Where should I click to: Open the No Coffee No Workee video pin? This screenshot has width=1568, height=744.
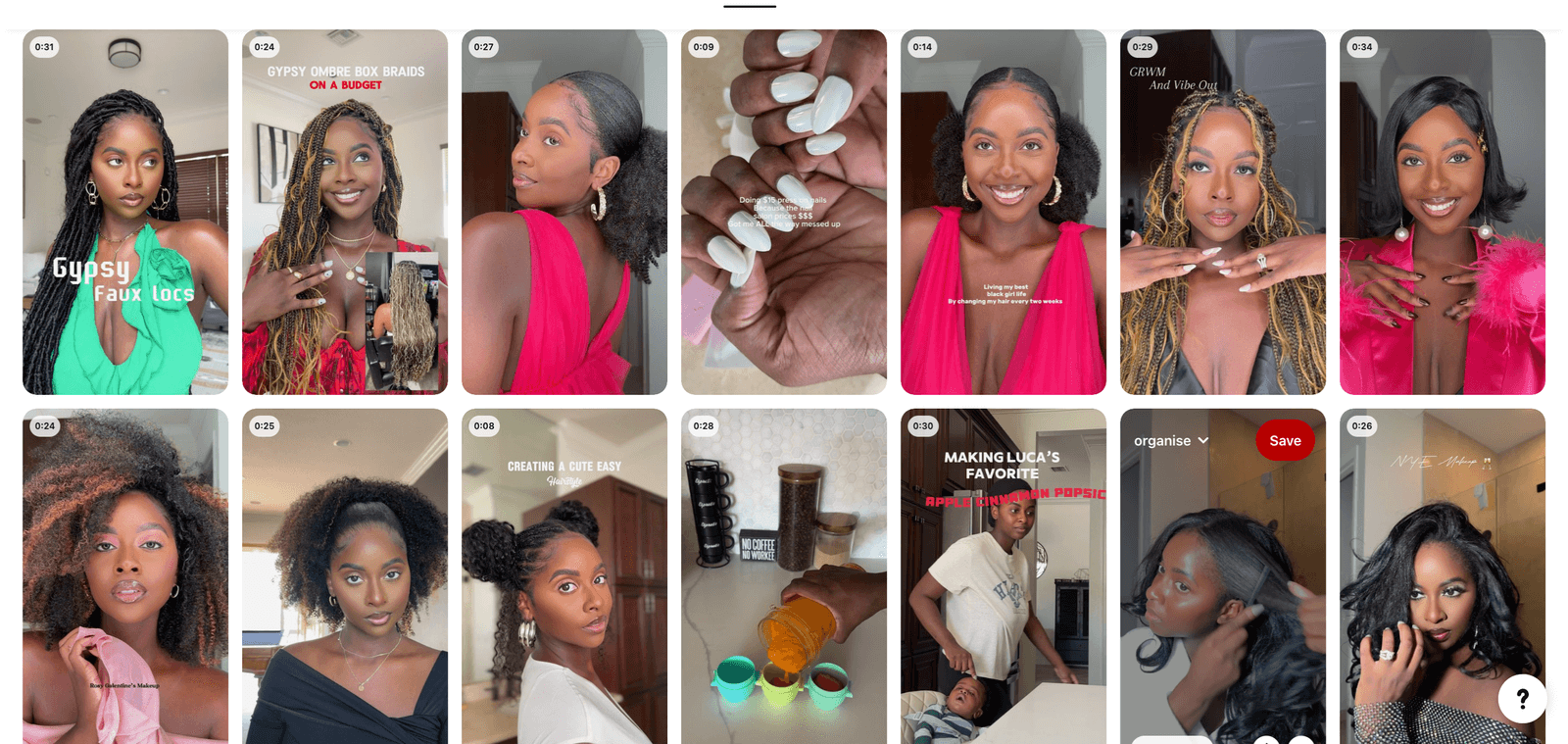784,576
